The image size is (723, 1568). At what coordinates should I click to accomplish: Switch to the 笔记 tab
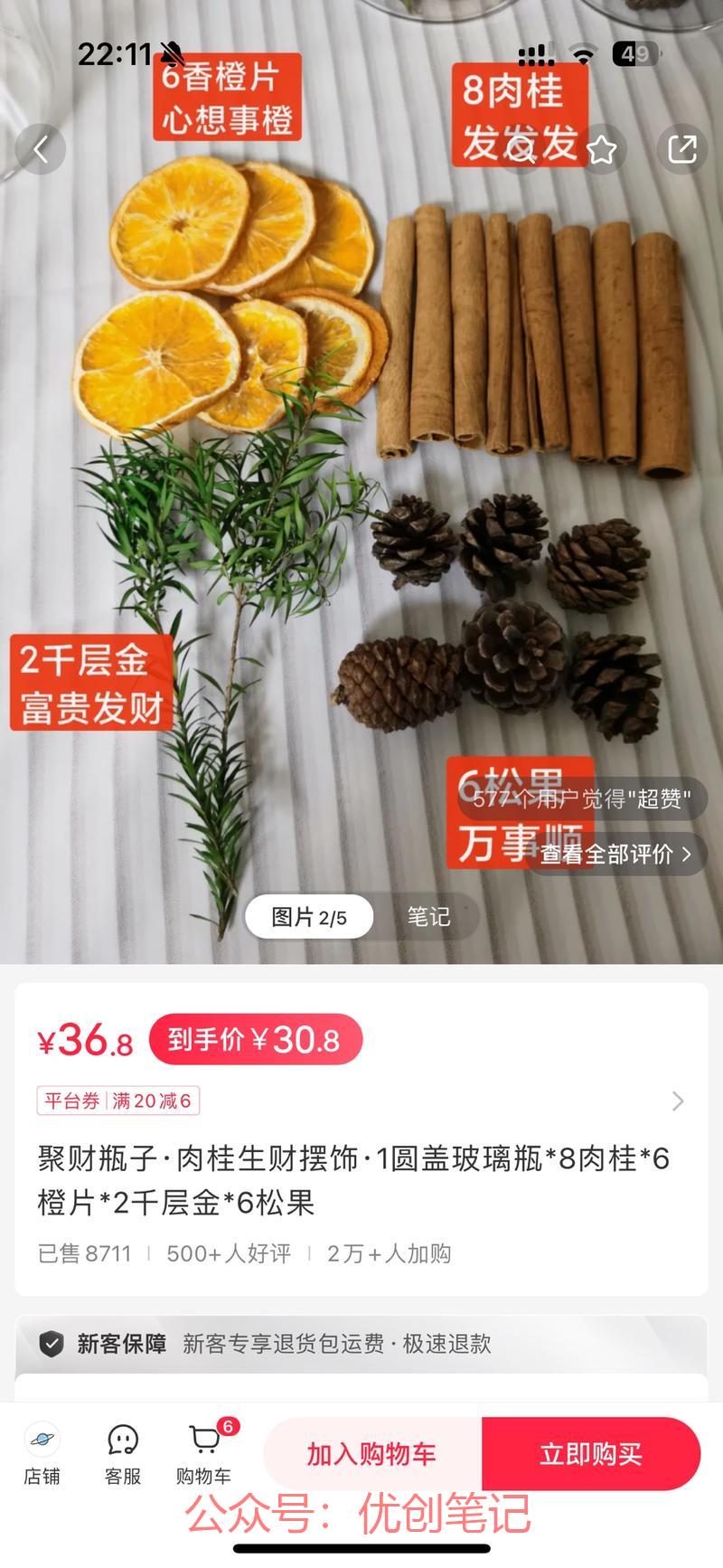pyautogui.click(x=427, y=917)
